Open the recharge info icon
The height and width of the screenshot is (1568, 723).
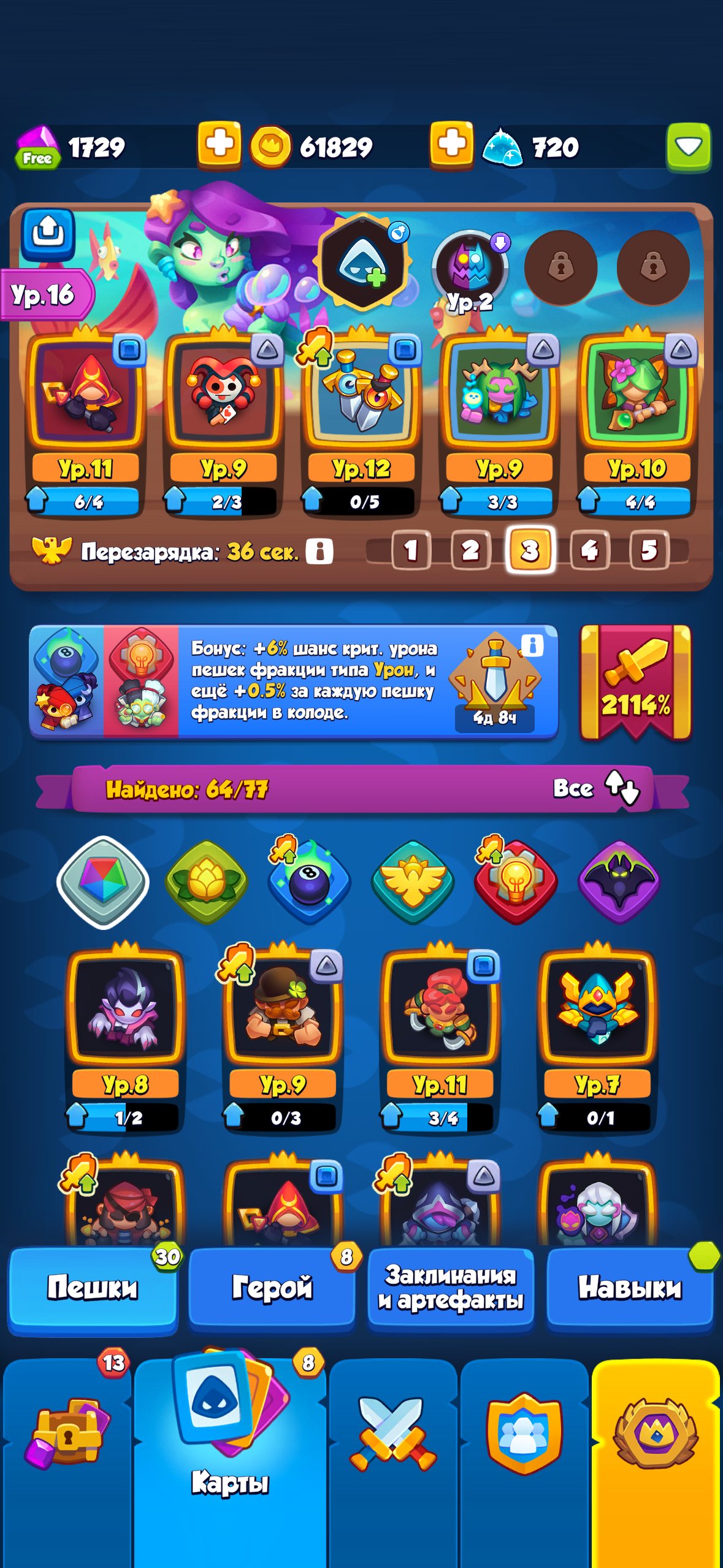point(319,551)
